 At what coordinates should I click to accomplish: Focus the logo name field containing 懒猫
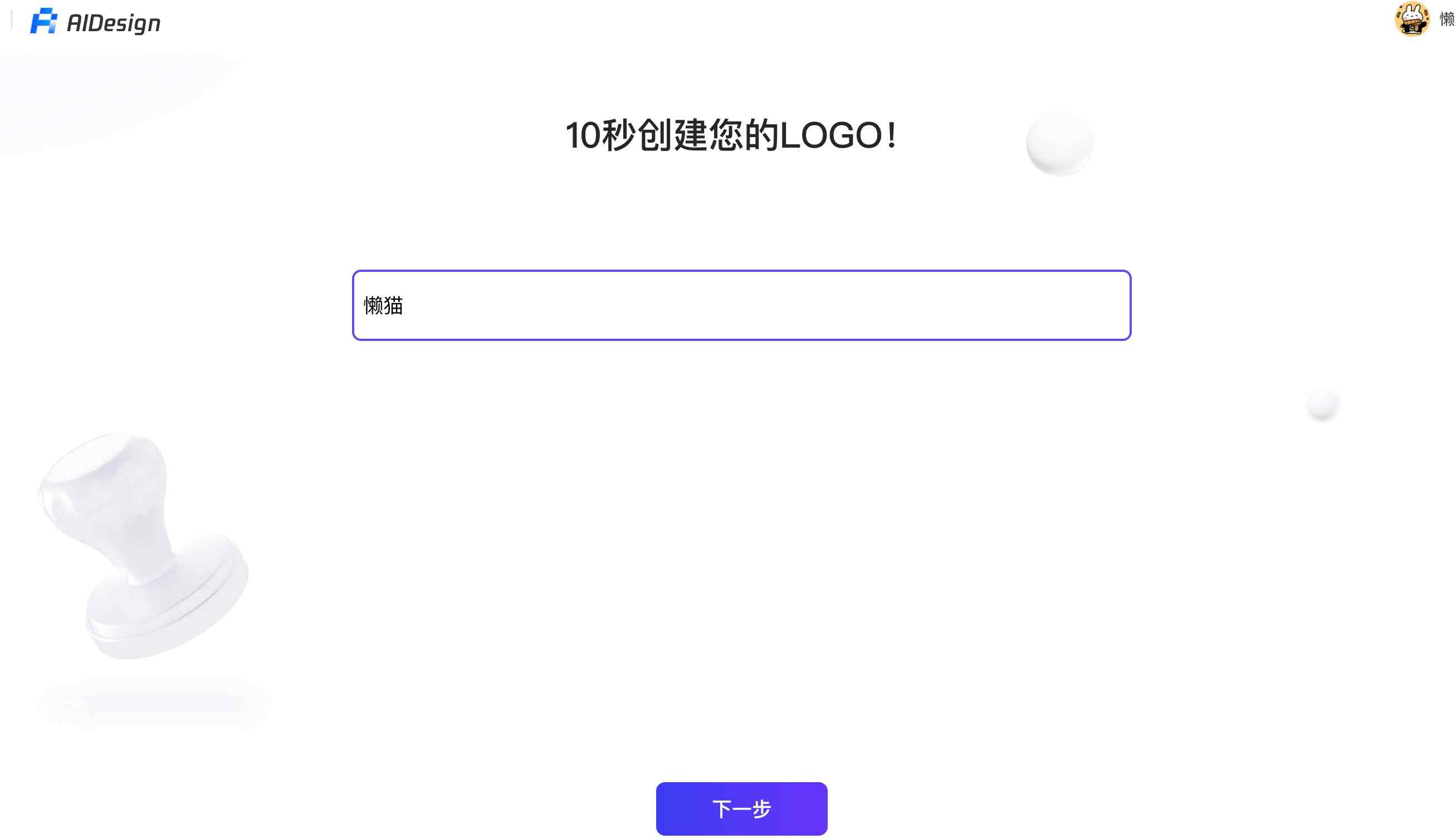pyautogui.click(x=741, y=305)
